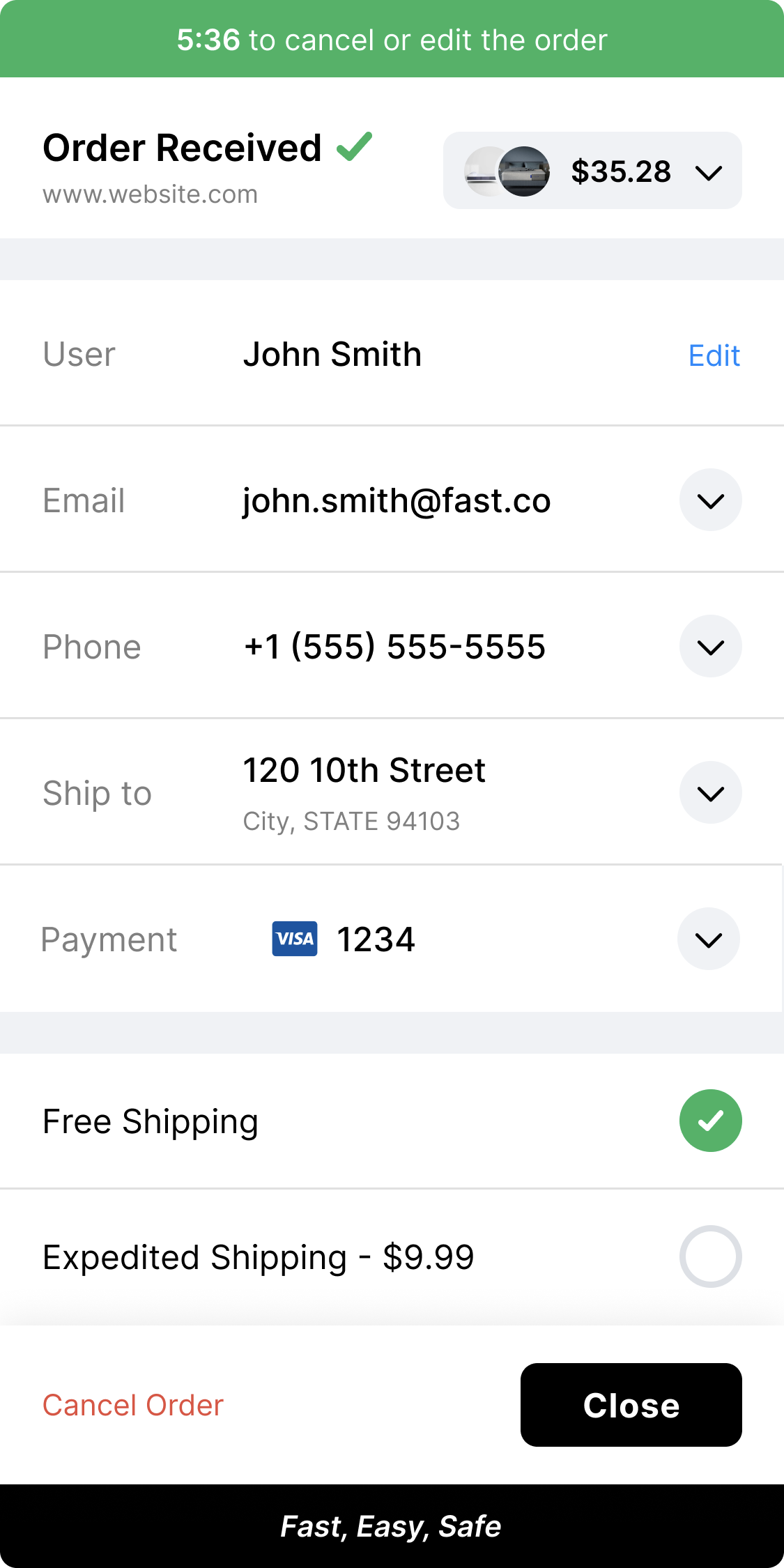Click Edit next to John Smith
The image size is (784, 1568).
coord(714,355)
